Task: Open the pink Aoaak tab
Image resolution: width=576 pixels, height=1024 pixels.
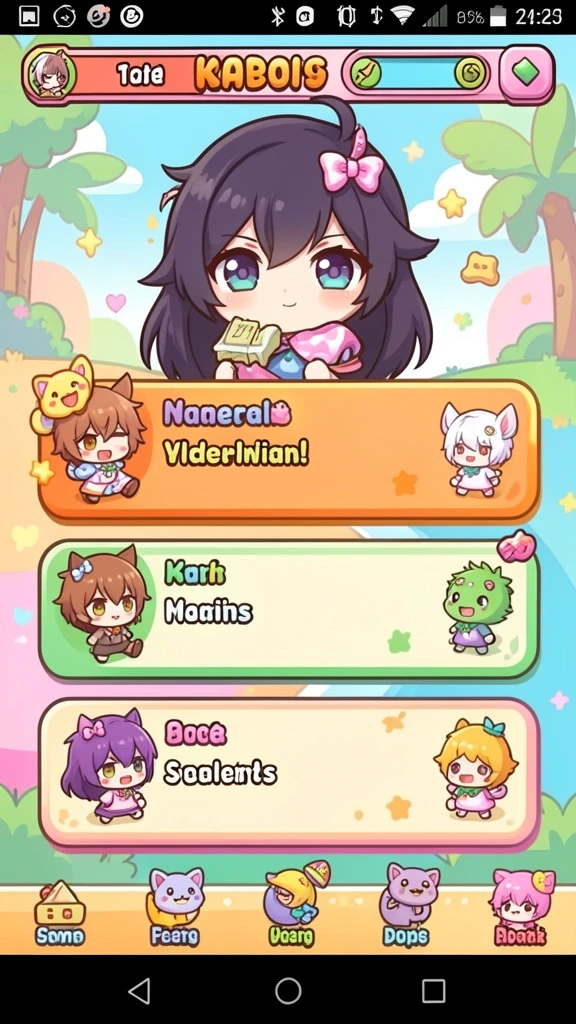Action: click(520, 908)
